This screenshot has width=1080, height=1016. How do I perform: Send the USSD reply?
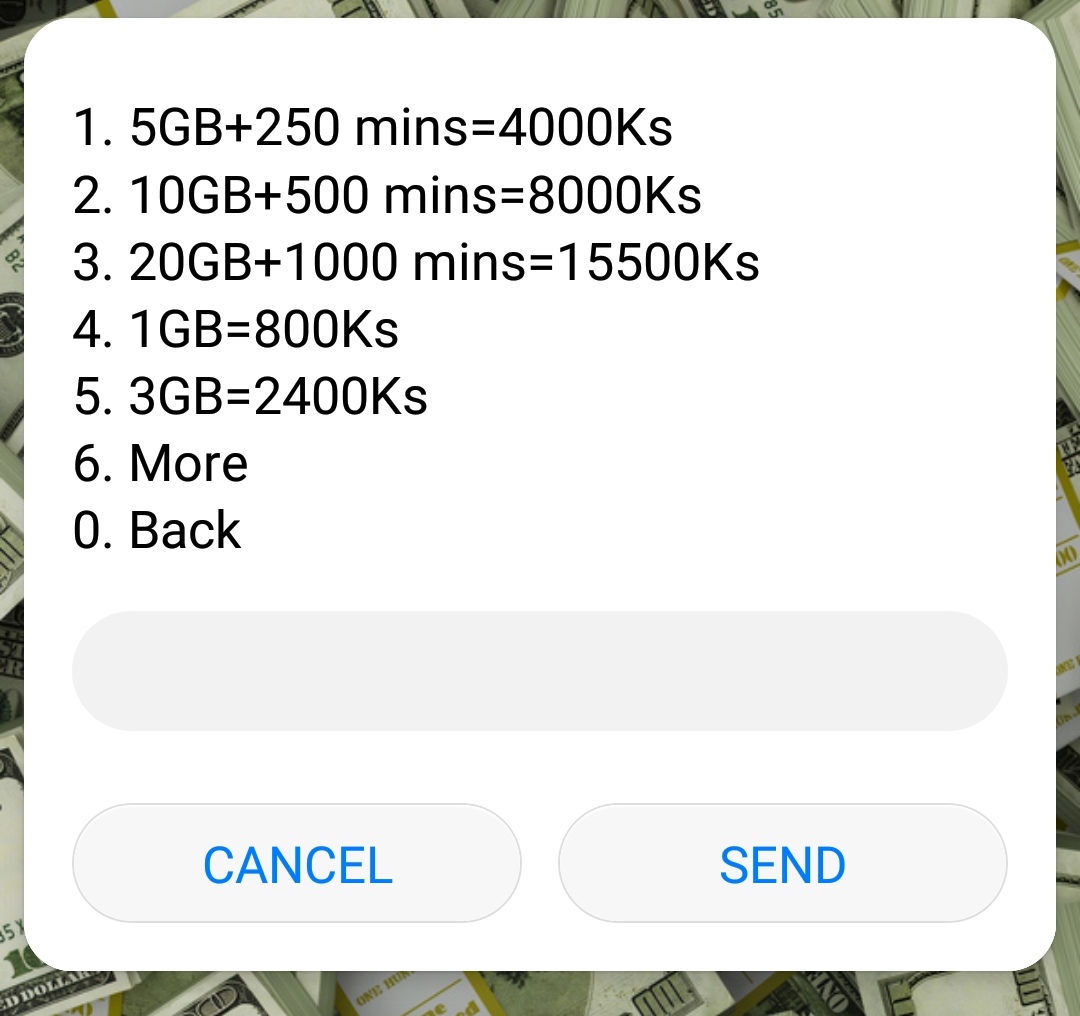[x=782, y=864]
